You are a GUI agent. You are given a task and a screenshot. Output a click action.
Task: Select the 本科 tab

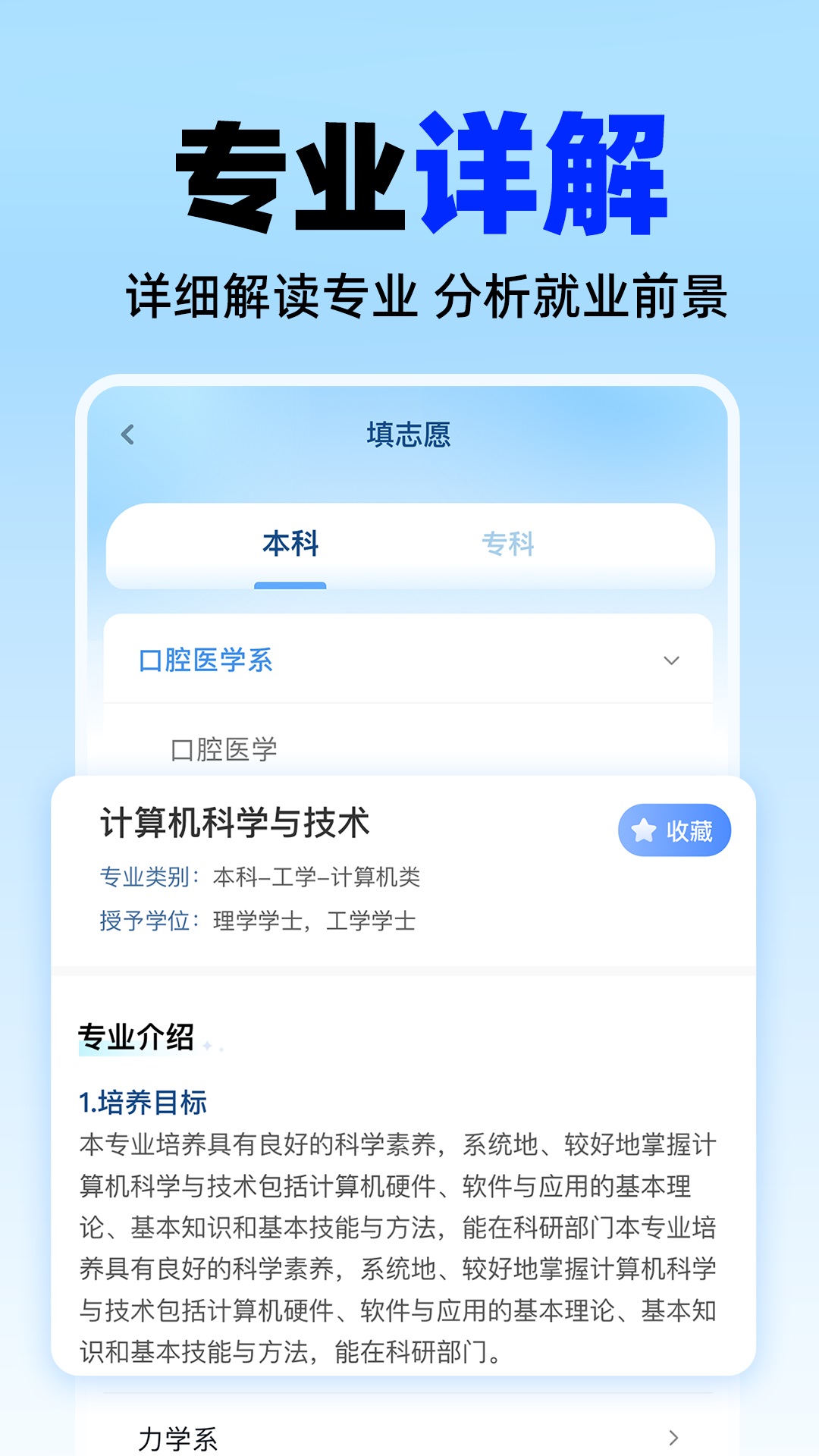(x=291, y=541)
